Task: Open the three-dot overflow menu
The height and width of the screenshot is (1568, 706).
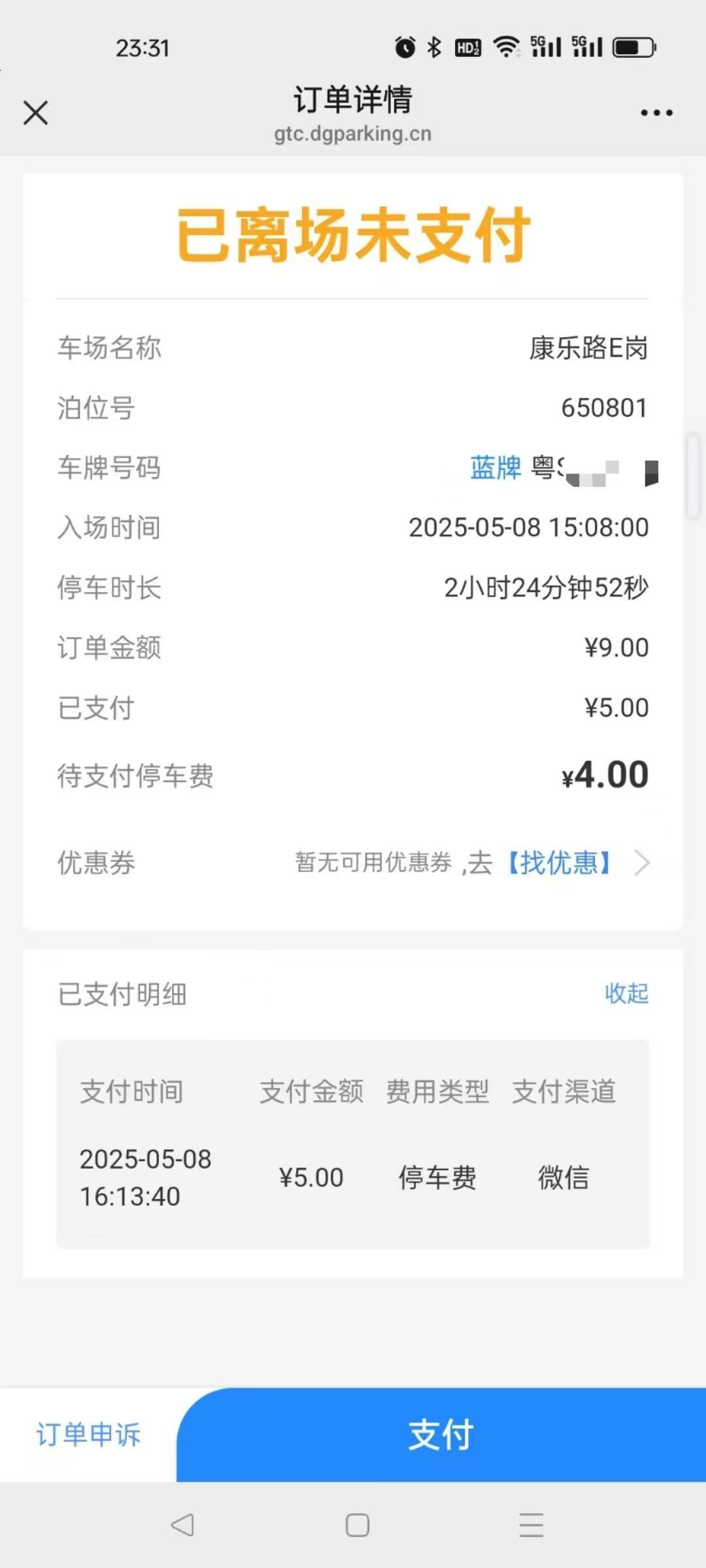Action: tap(656, 113)
